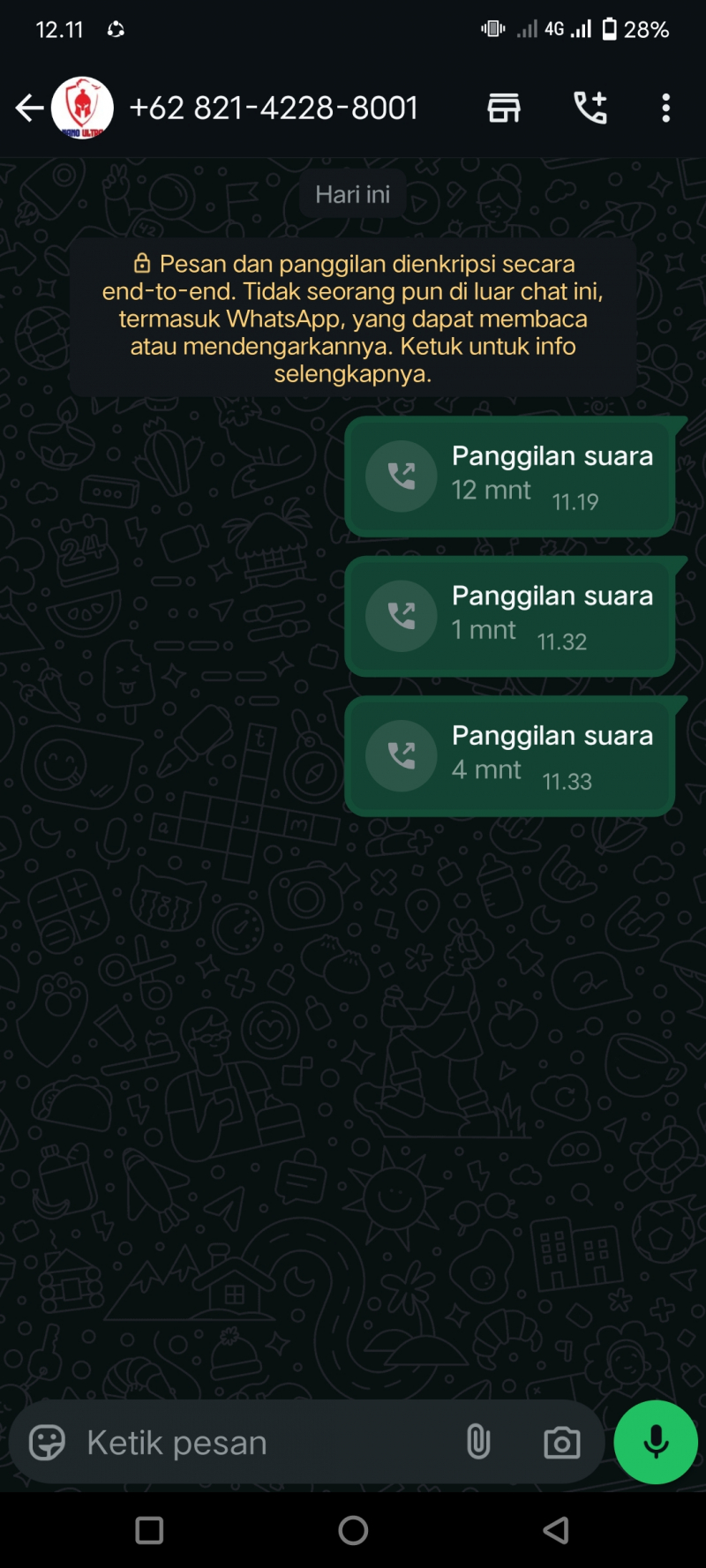The height and width of the screenshot is (1568, 706).
Task: Open the 4 mnt voice call at 11.33
Action: 510,756
